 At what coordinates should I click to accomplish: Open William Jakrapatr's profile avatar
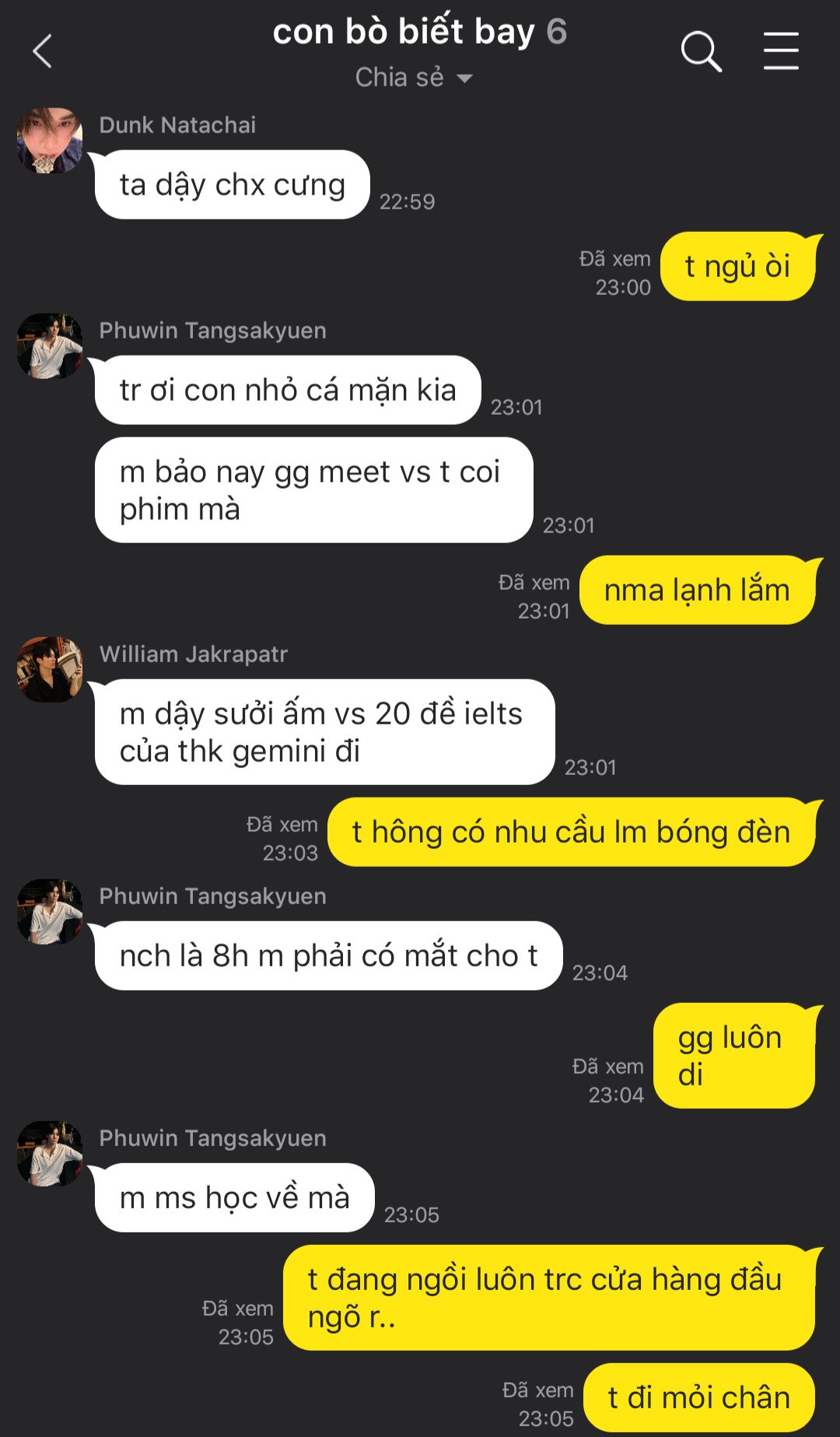[50, 670]
